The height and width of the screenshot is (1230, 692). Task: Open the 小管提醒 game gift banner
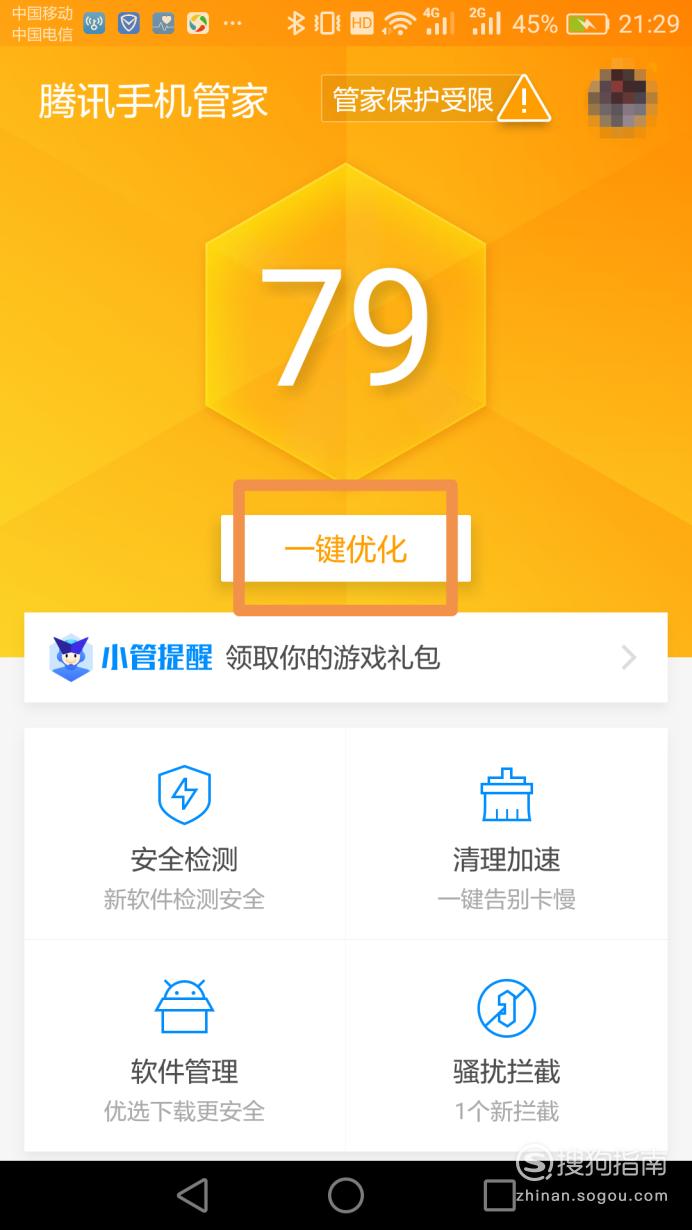(346, 657)
